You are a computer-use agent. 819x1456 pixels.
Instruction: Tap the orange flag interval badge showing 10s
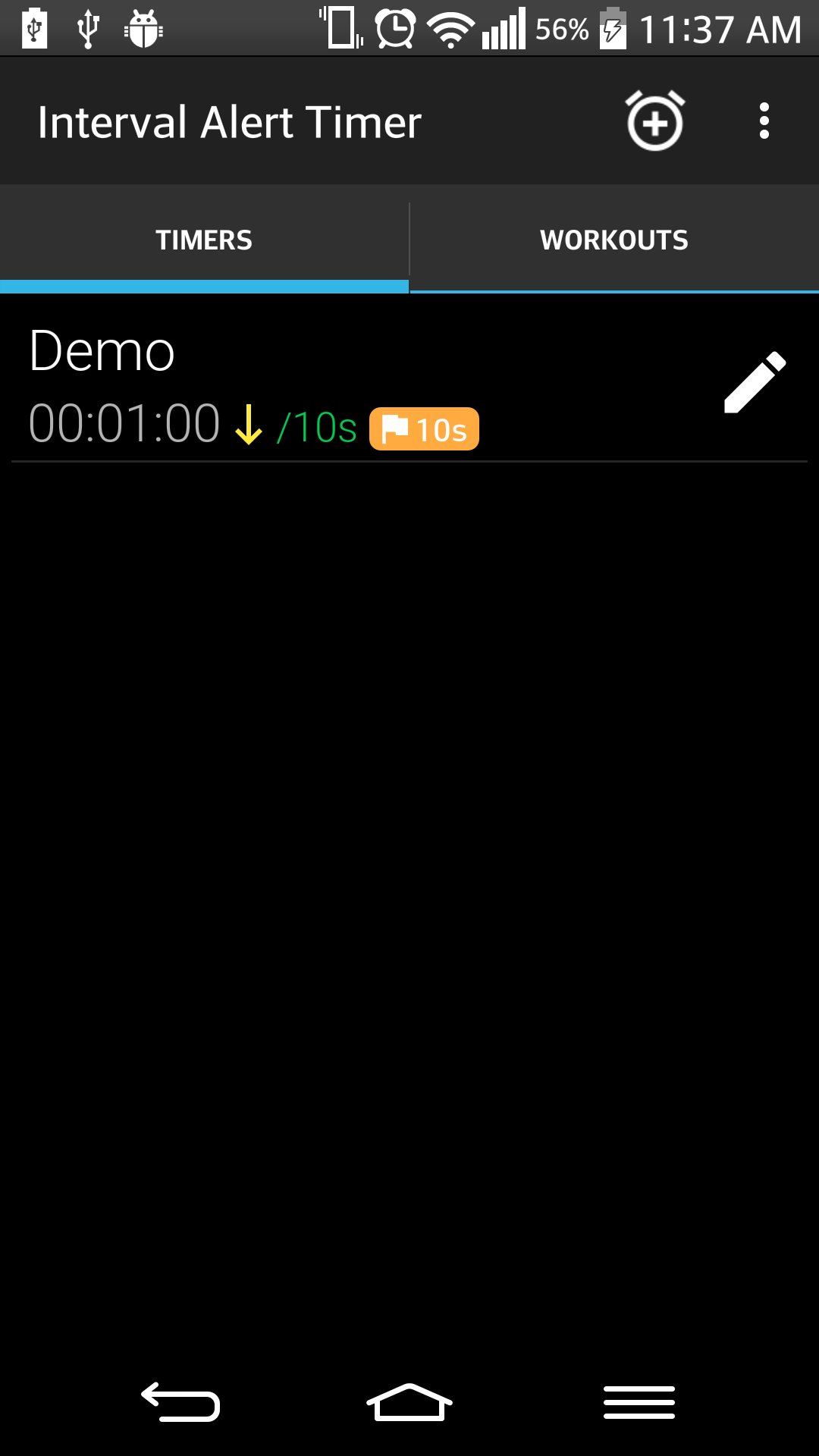(424, 427)
